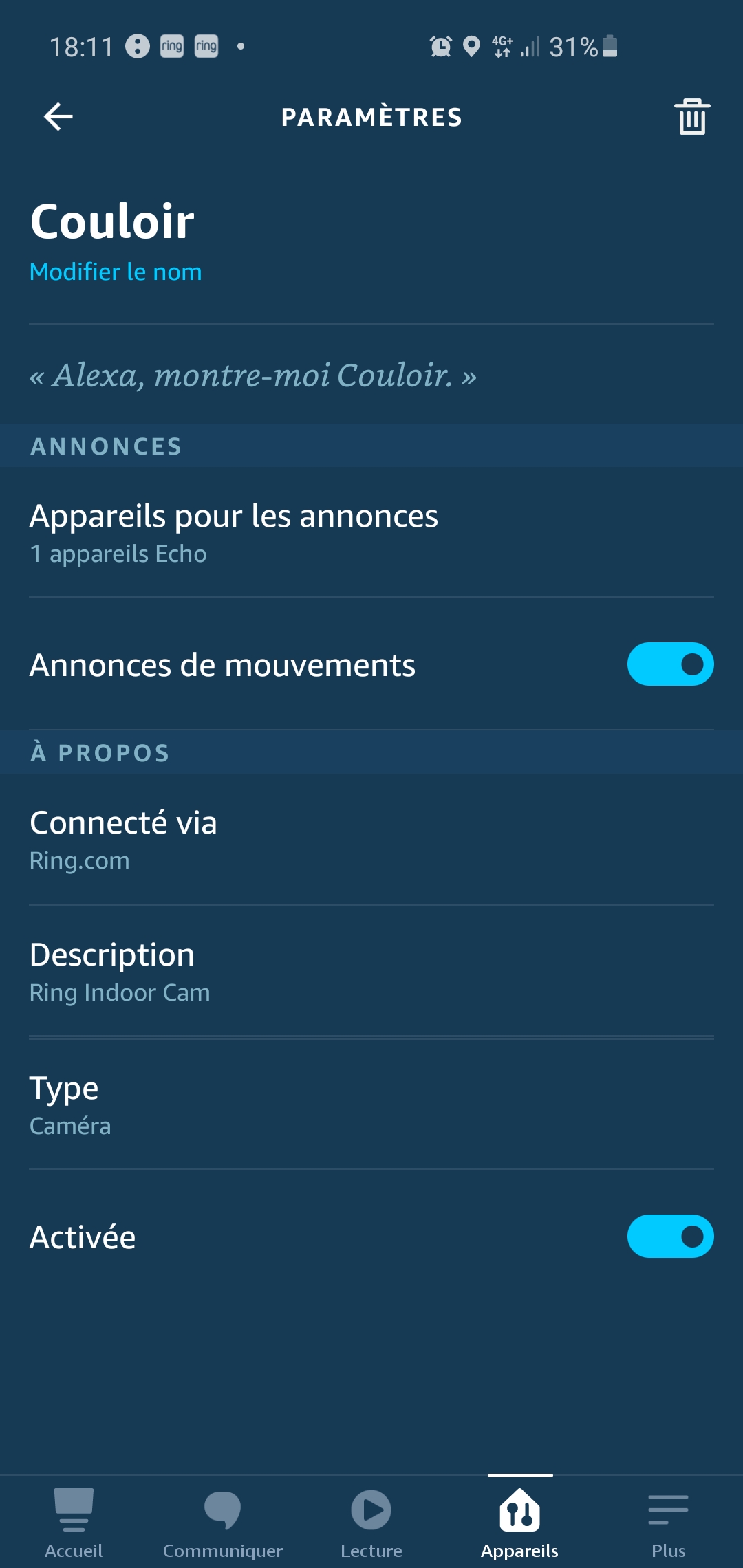This screenshot has width=743, height=1568.
Task: Open Appareils pour les annonces
Action: click(x=371, y=533)
